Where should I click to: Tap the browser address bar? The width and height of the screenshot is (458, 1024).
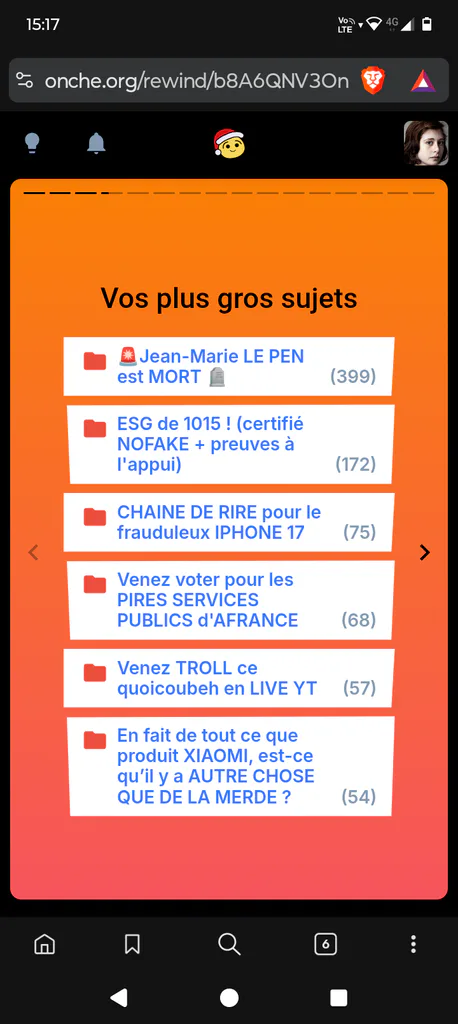tap(196, 80)
